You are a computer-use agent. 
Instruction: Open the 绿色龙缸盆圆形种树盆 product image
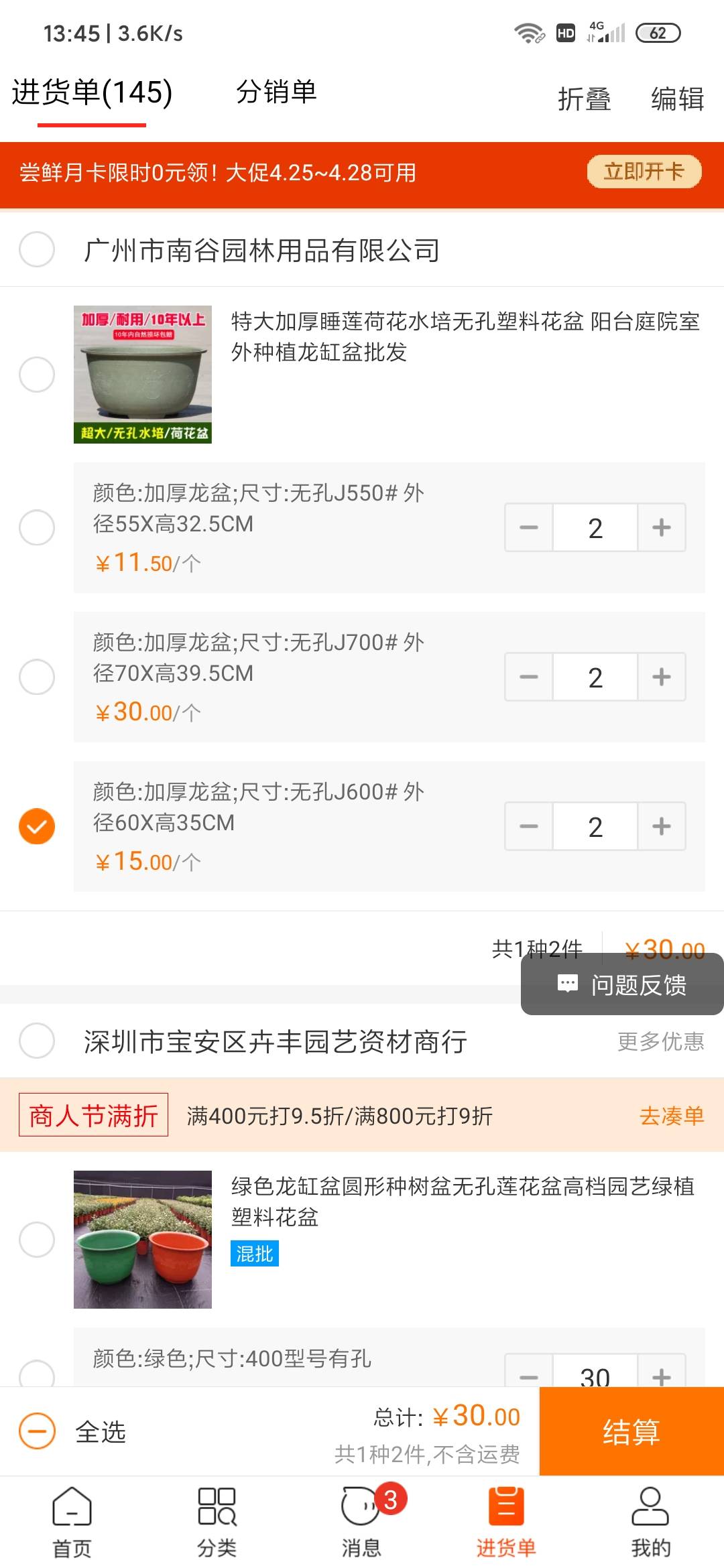tap(143, 1240)
